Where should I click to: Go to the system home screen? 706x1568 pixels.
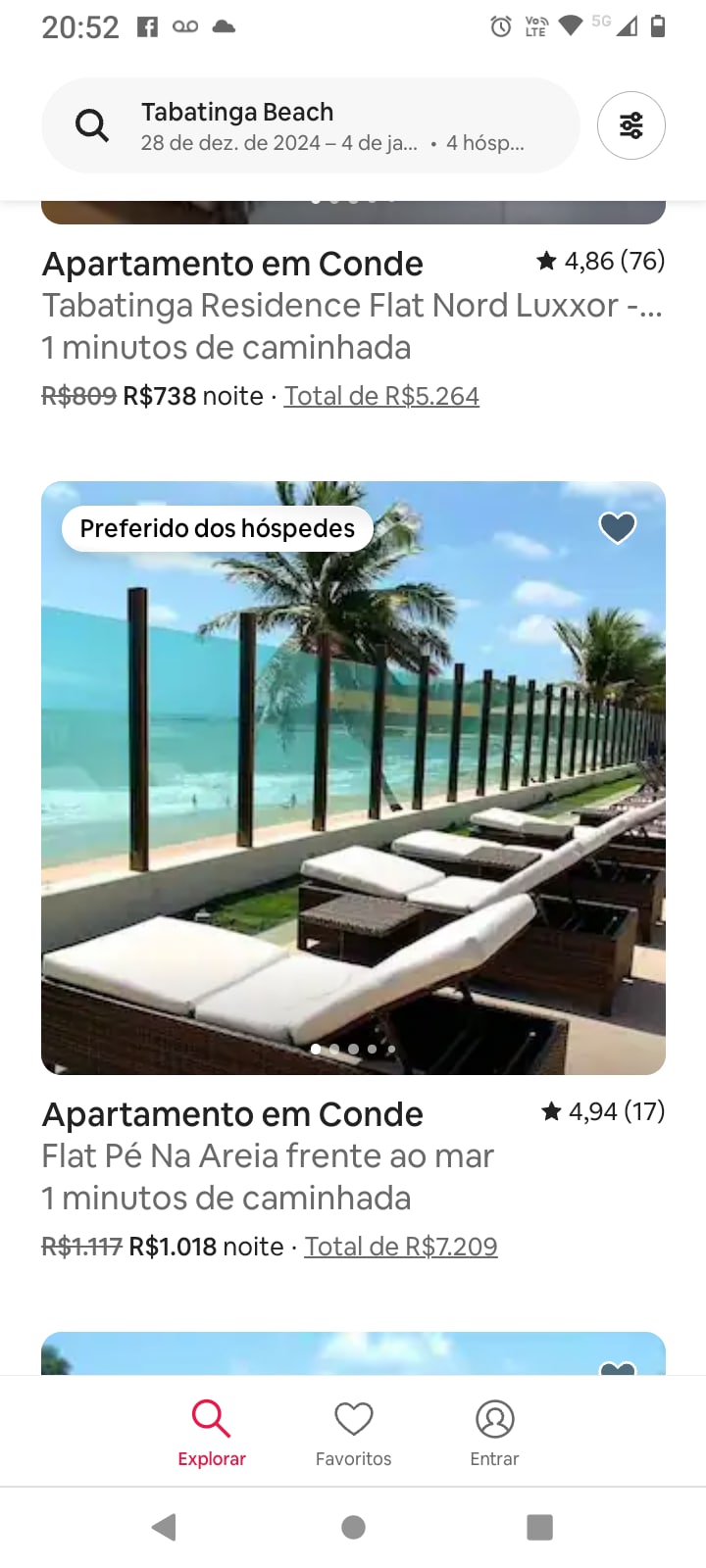(x=353, y=1527)
